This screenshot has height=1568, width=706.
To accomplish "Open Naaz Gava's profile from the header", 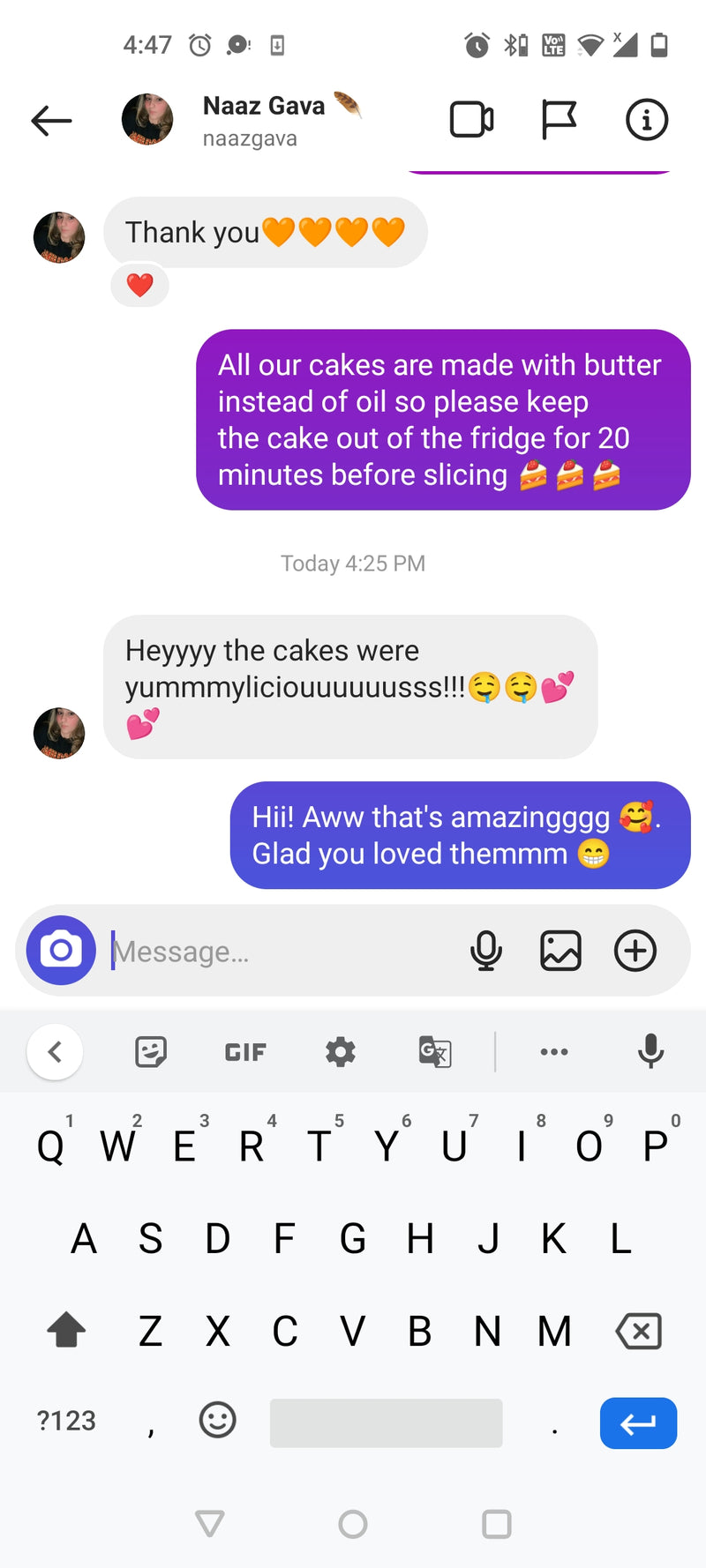I will (263, 120).
